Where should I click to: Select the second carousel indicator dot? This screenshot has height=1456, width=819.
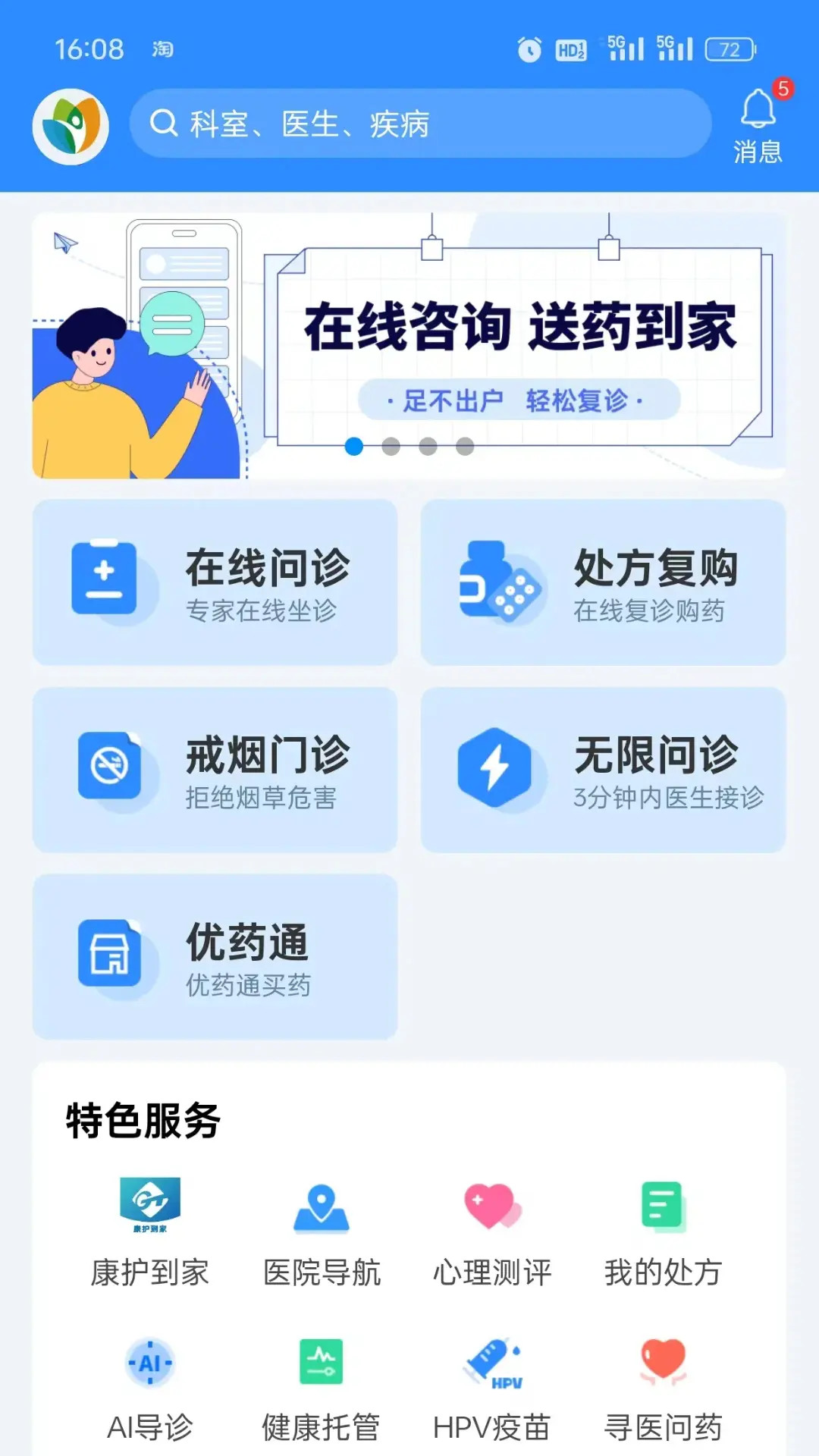[x=391, y=447]
